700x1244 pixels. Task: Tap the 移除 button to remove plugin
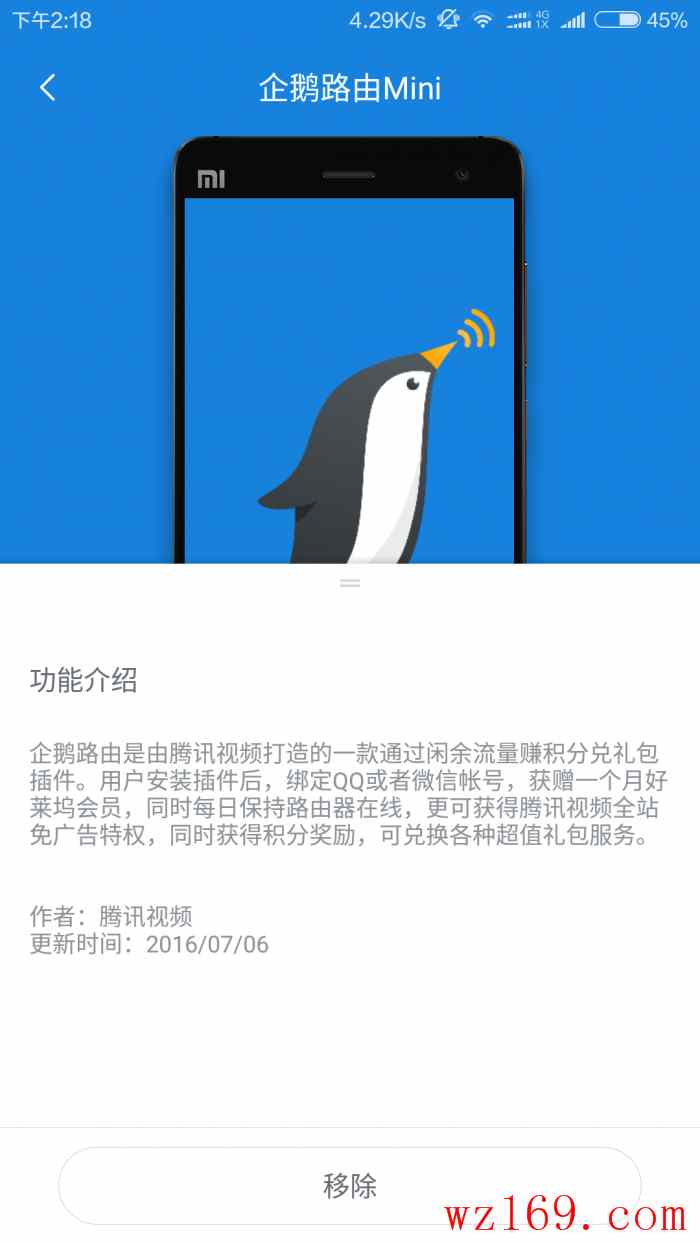coord(349,1186)
